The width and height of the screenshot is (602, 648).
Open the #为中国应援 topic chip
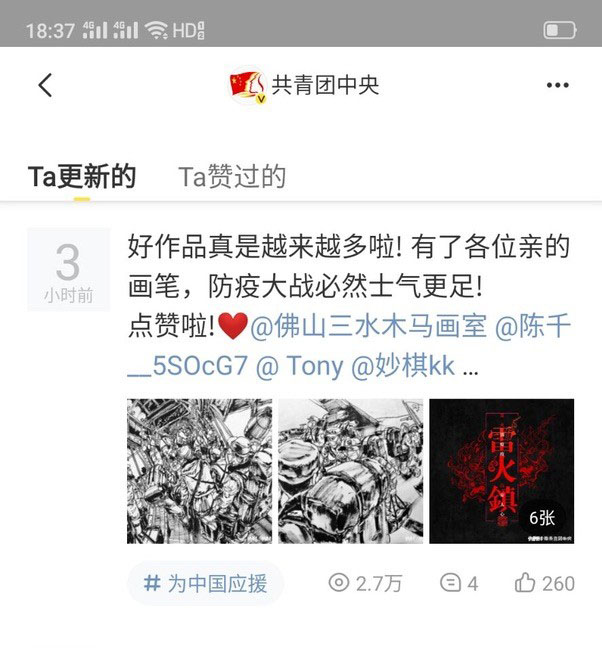pyautogui.click(x=205, y=584)
